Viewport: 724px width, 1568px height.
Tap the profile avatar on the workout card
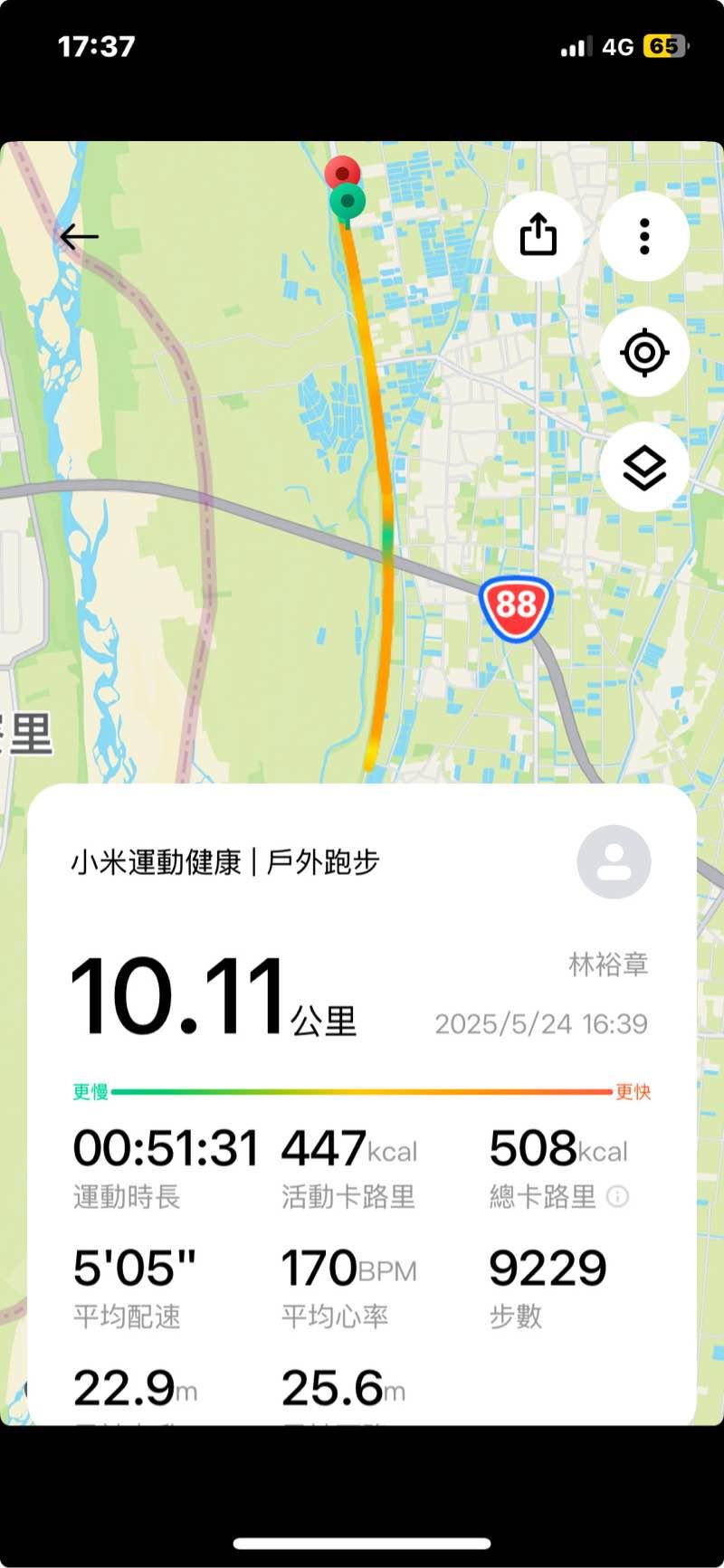point(614,861)
